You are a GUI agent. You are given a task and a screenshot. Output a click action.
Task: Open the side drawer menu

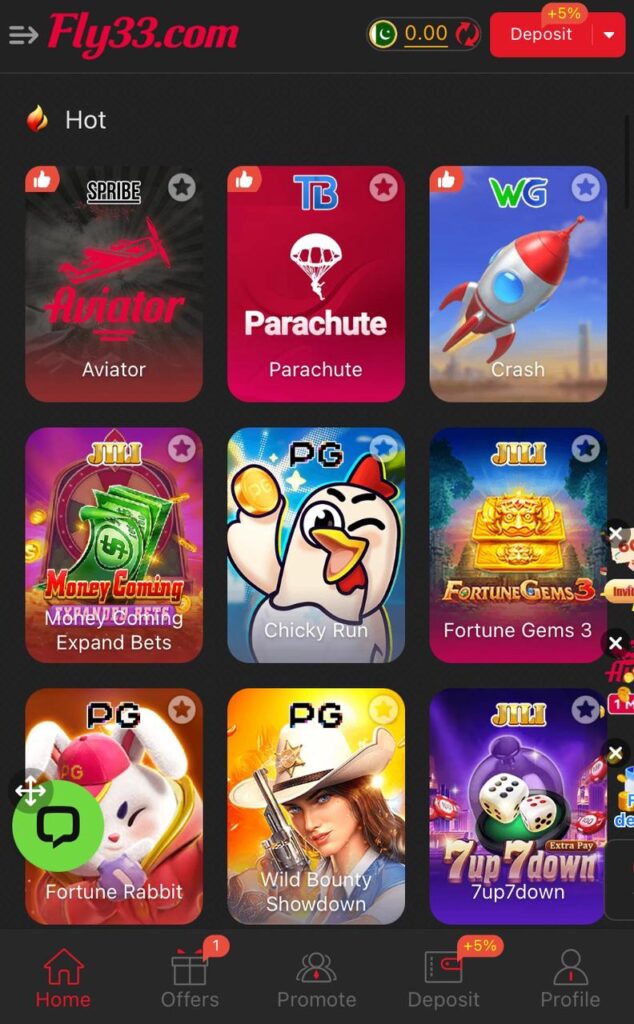(x=23, y=35)
